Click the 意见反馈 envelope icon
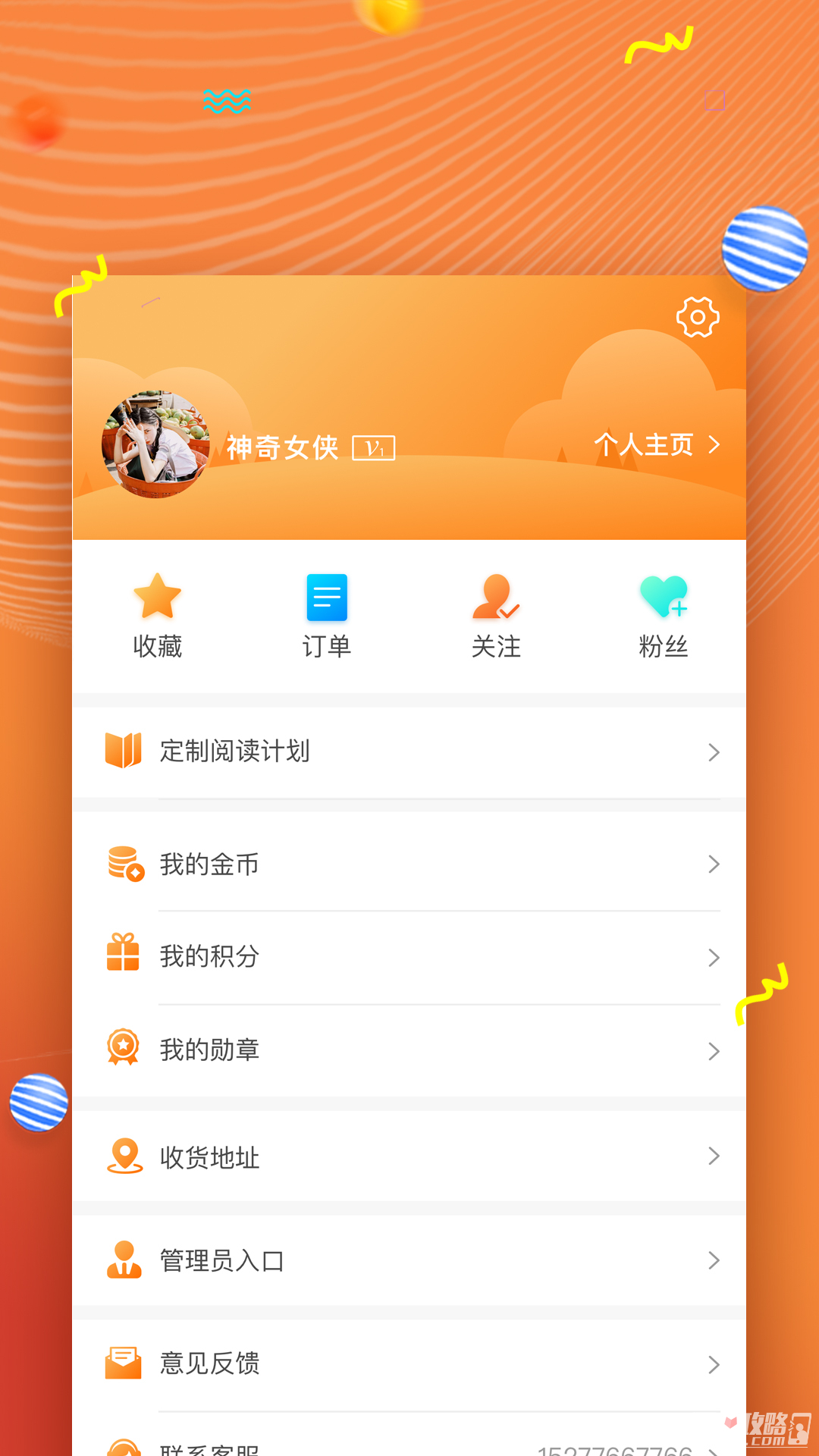The height and width of the screenshot is (1456, 819). tap(124, 1363)
